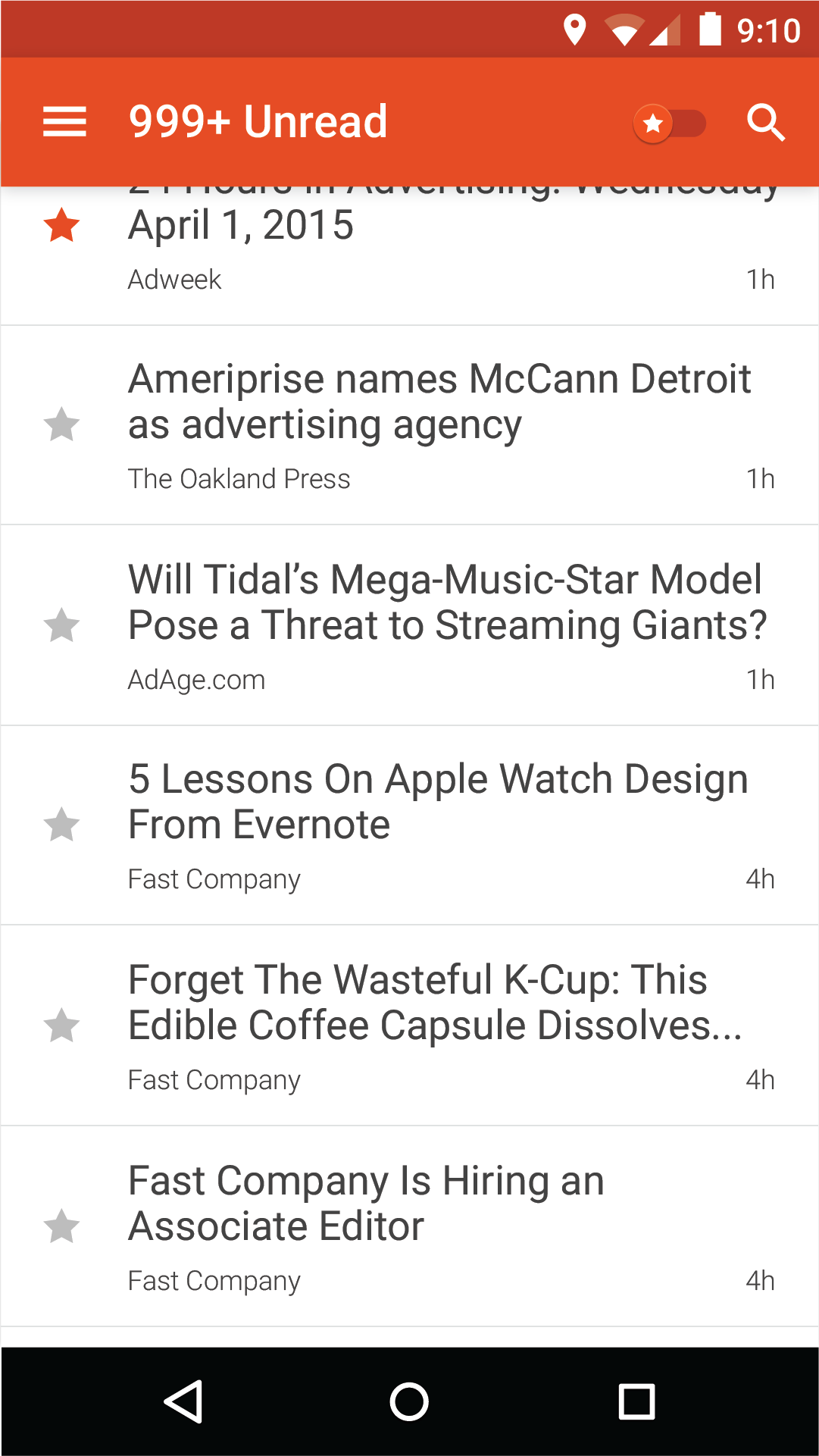This screenshot has width=819, height=1456.
Task: Star the Ameriprise McCann Detroit article
Action: (x=61, y=424)
